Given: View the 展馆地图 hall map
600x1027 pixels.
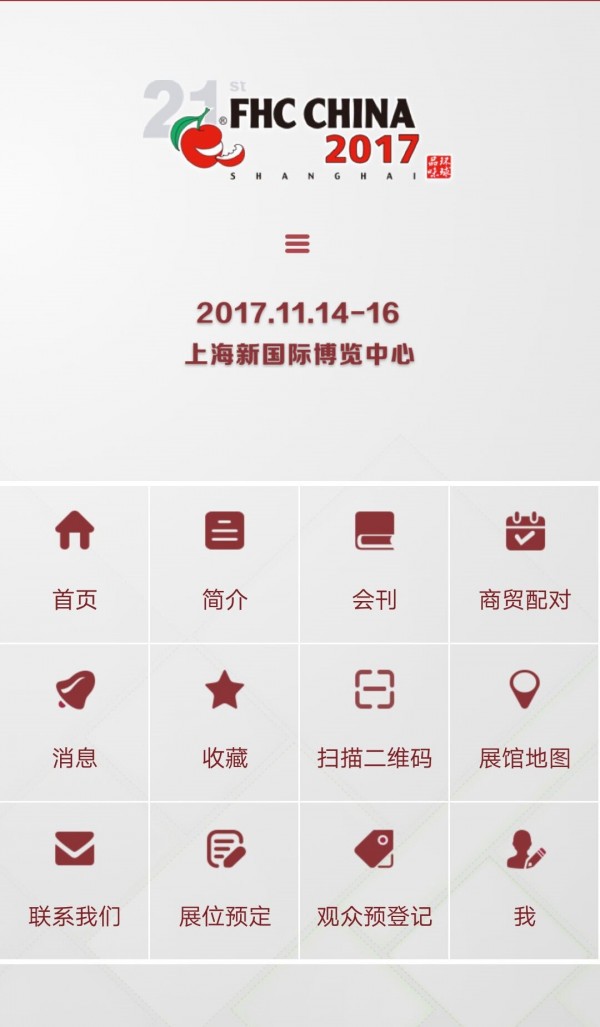Looking at the screenshot, I should (x=525, y=721).
